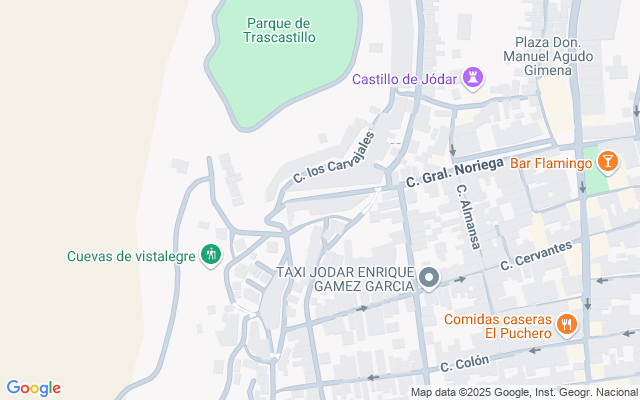Screen dimensions: 640x400
Task: Select the Bar Flamingo pin
Action: click(607, 160)
